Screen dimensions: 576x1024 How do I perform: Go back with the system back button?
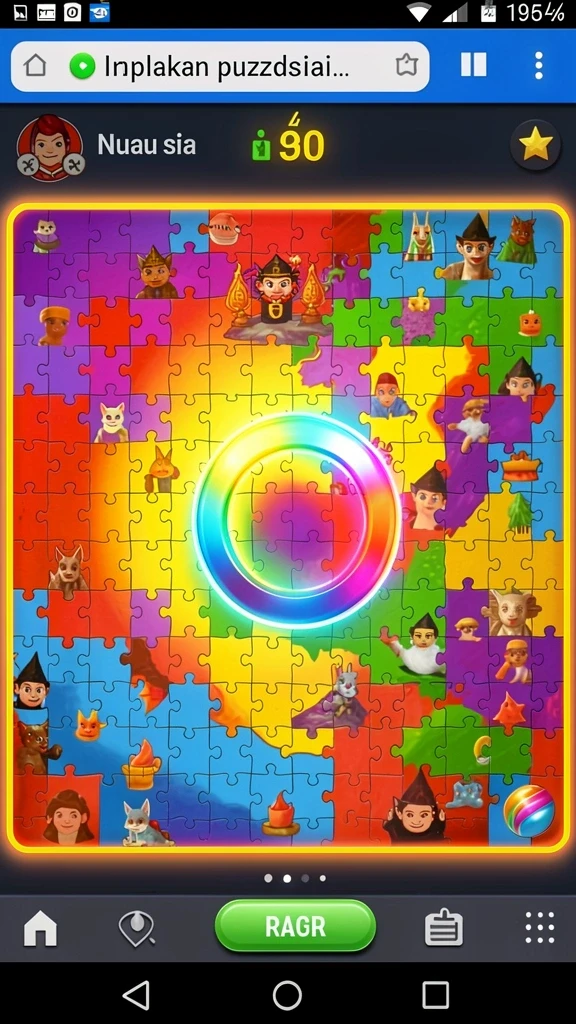coord(137,995)
